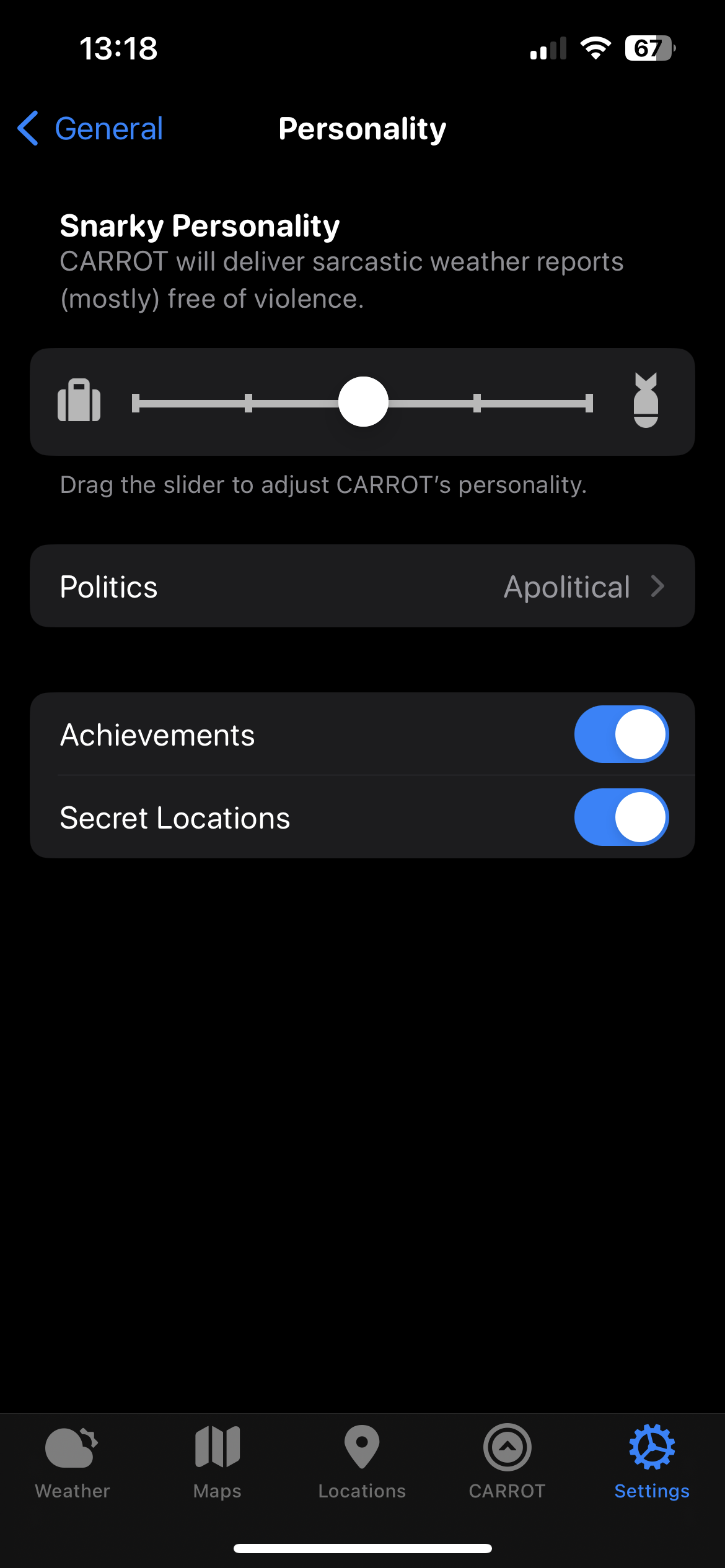
Task: Select the CARROT tab
Action: [507, 1461]
